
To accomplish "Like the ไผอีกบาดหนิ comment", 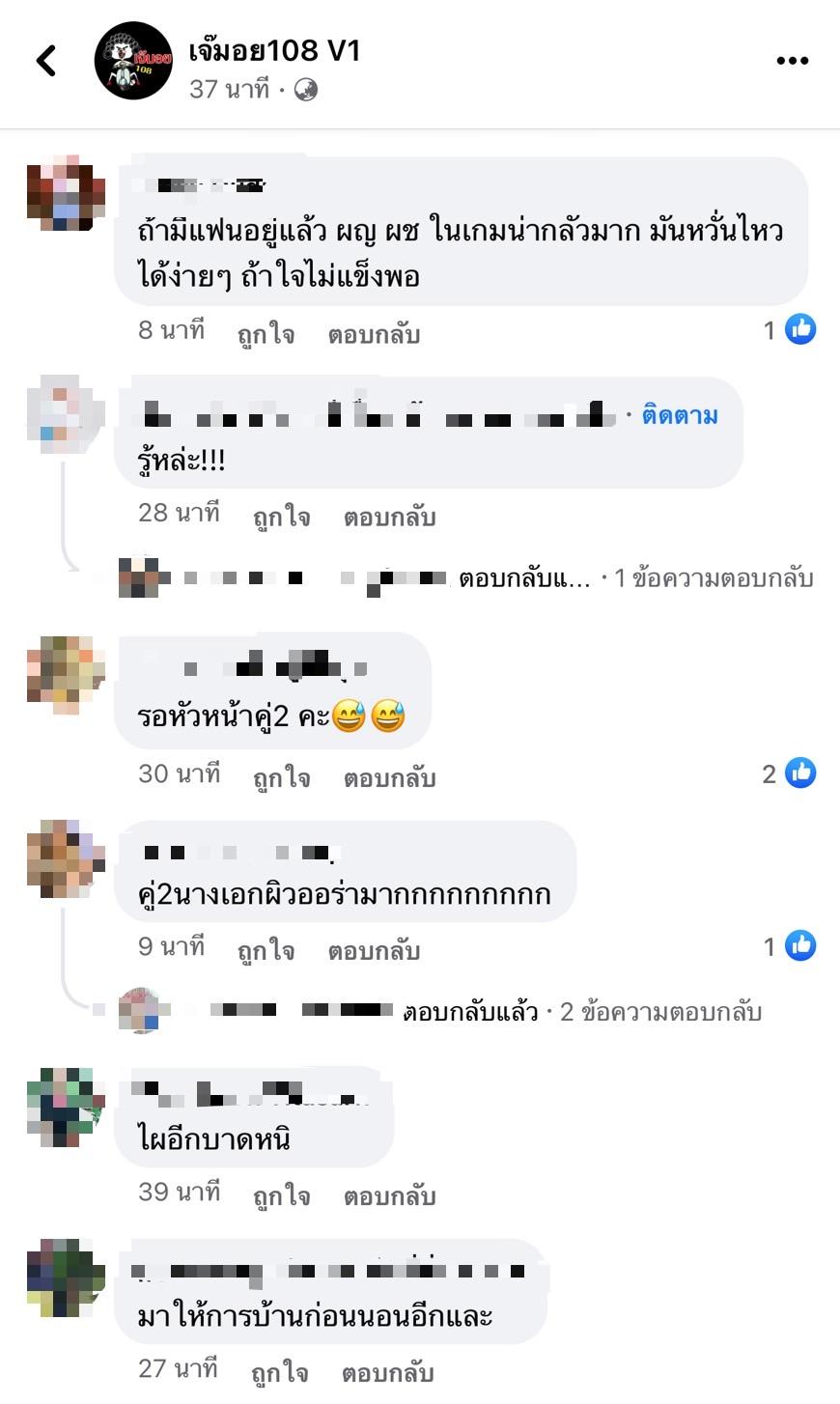I will tap(281, 1195).
